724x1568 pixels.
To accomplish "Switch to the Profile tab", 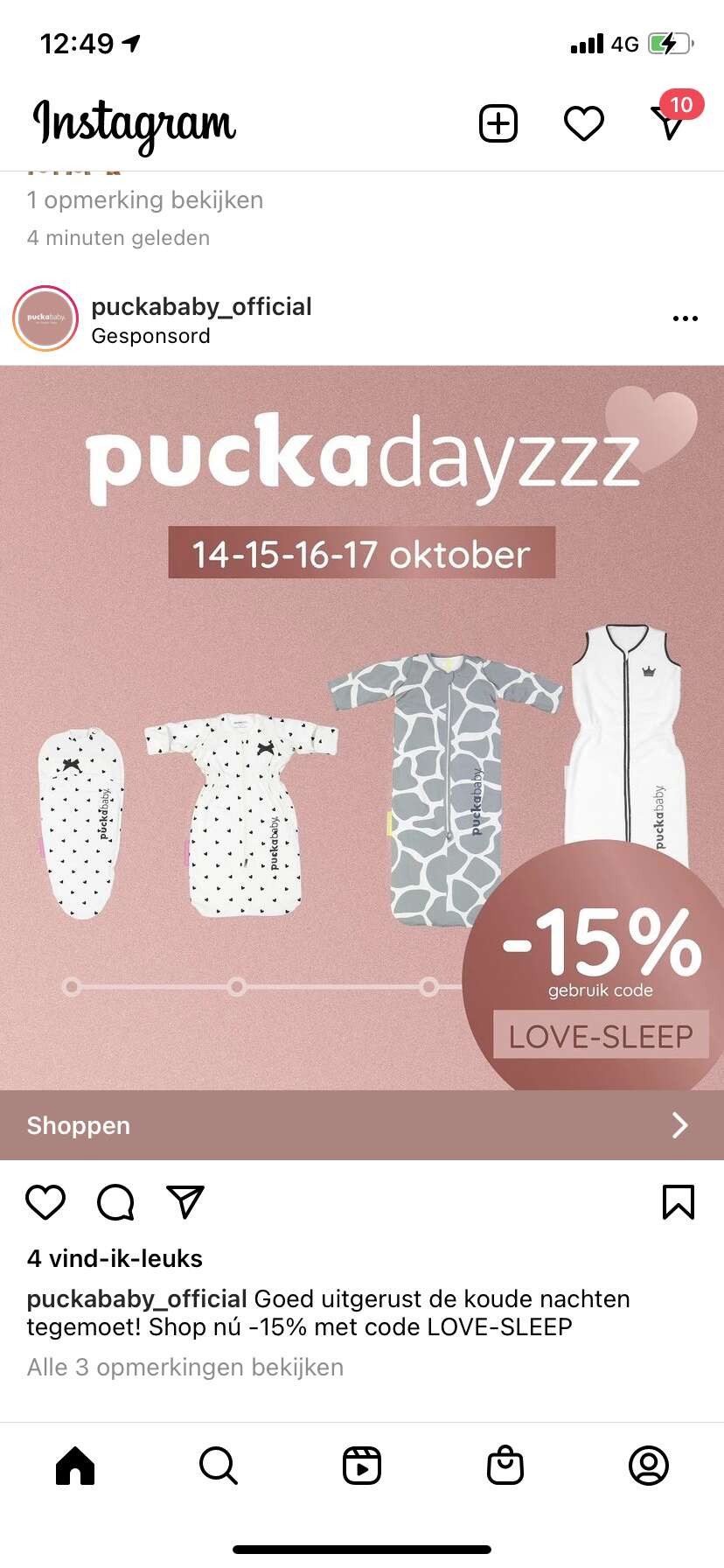I will [649, 1466].
